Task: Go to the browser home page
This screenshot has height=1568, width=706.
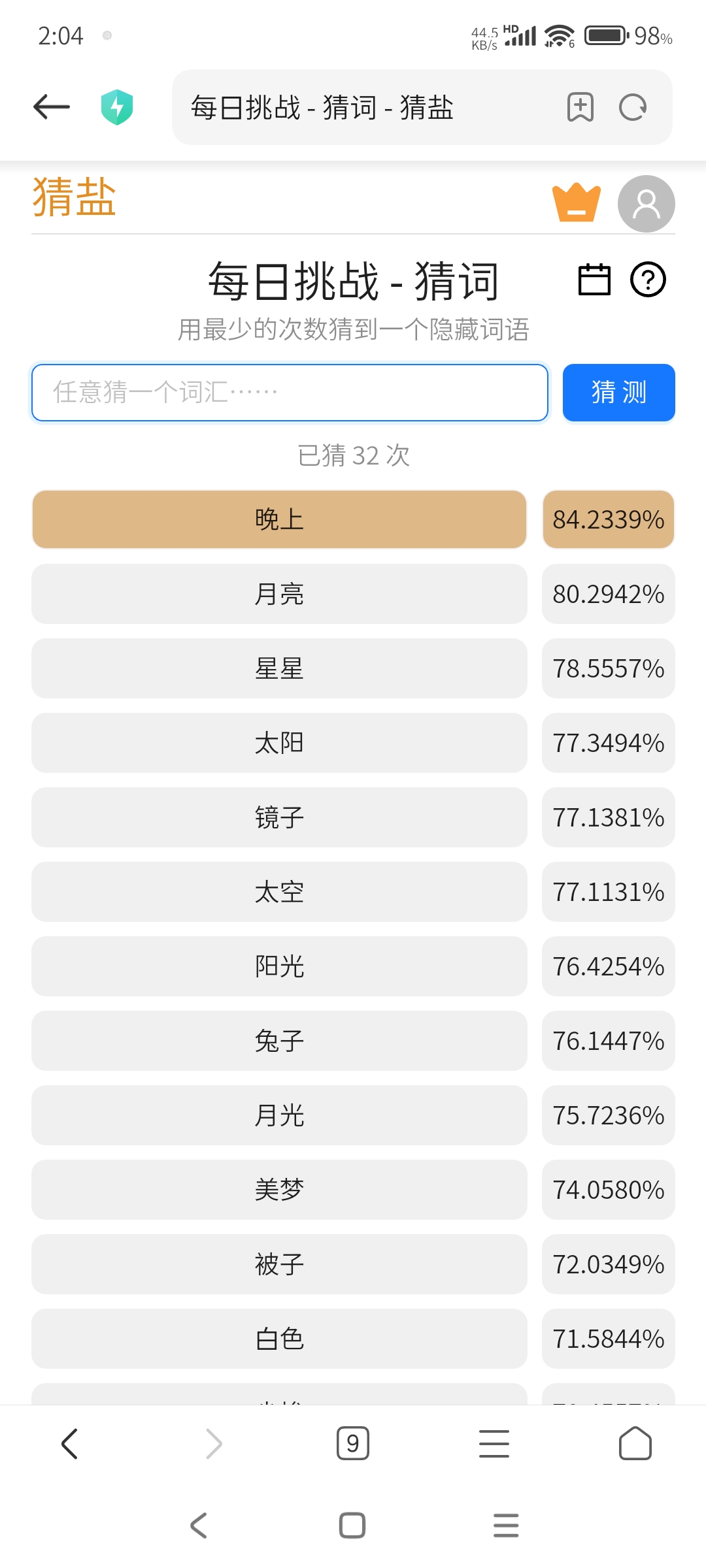Action: pyautogui.click(x=635, y=1443)
